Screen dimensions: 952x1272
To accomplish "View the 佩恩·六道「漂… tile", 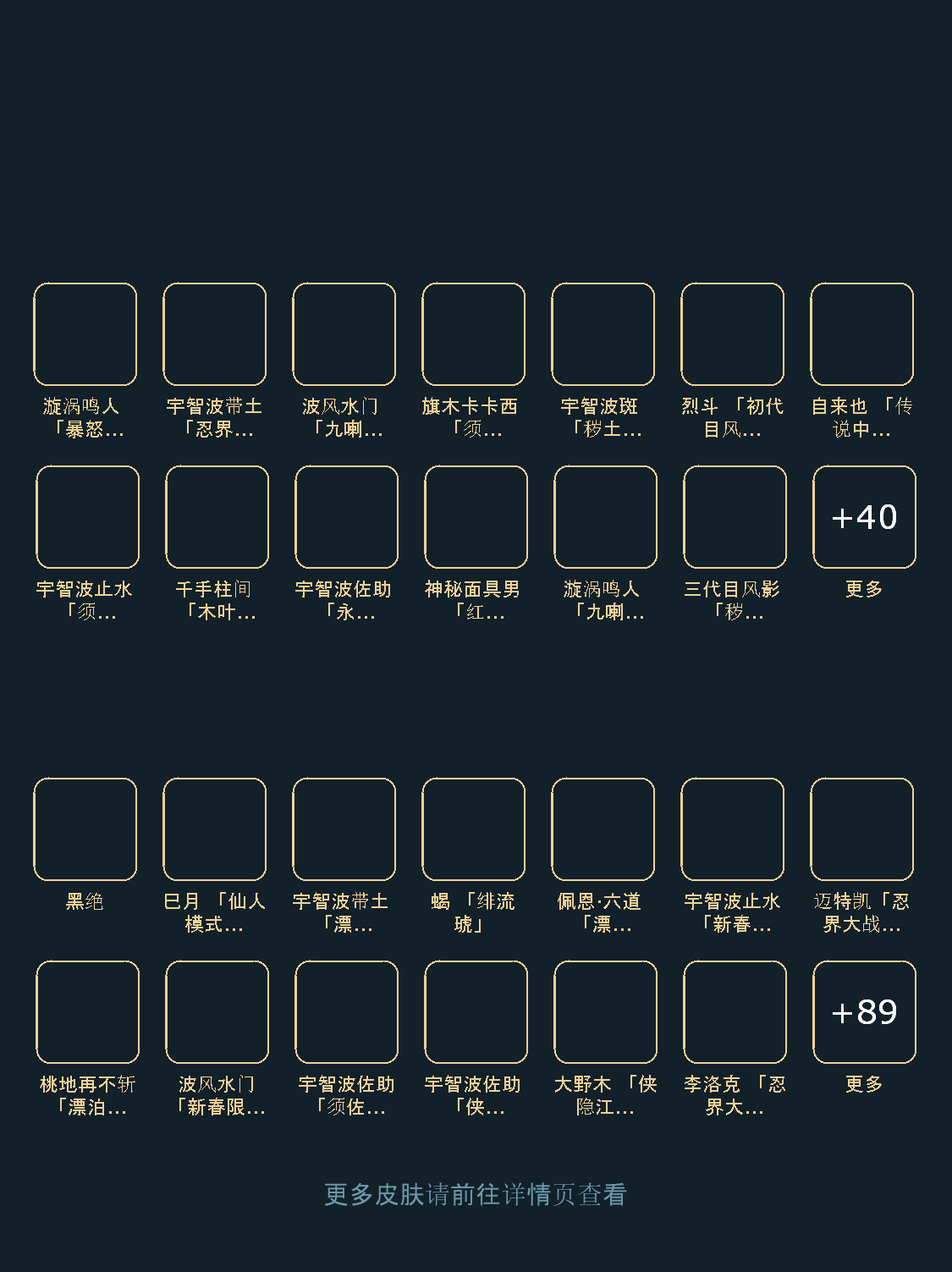I will tap(603, 829).
